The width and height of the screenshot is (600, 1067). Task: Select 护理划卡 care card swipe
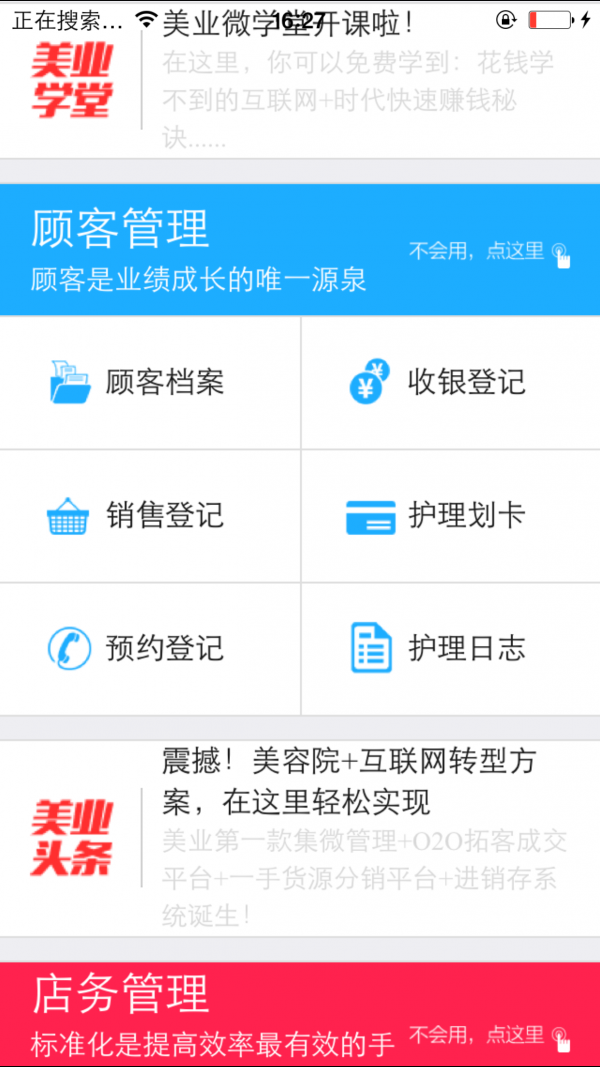(x=451, y=516)
